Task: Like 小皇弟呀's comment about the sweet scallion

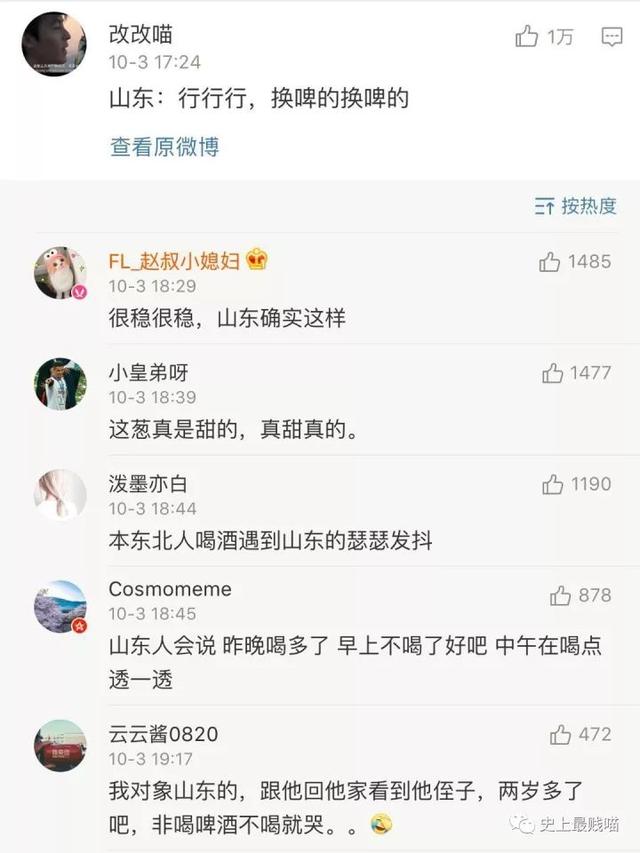Action: [x=553, y=373]
